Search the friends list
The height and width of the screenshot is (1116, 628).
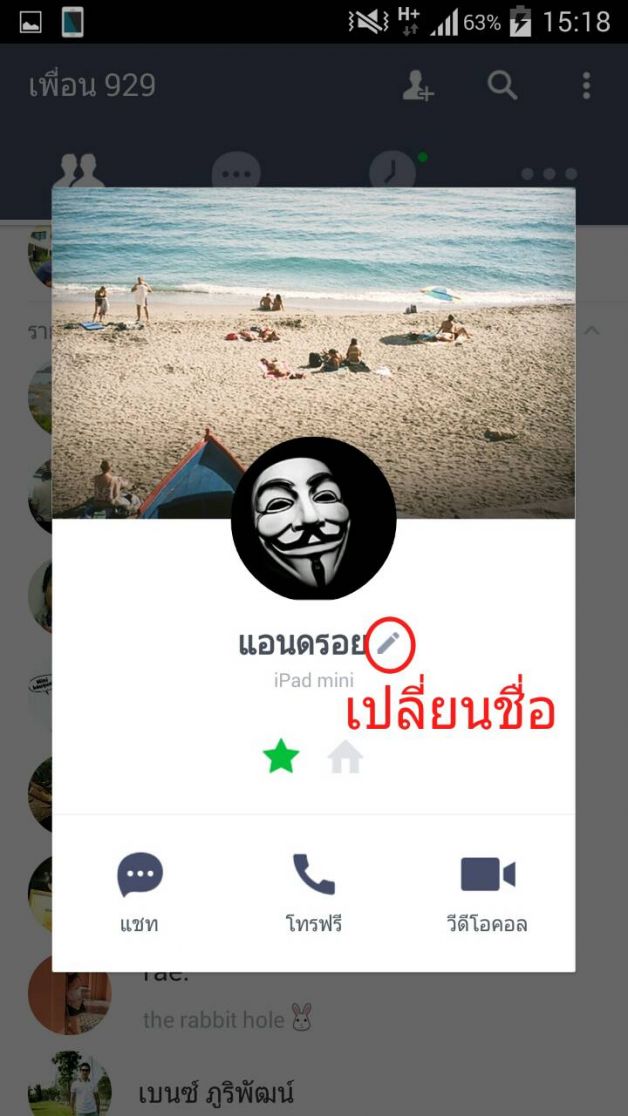(x=502, y=86)
